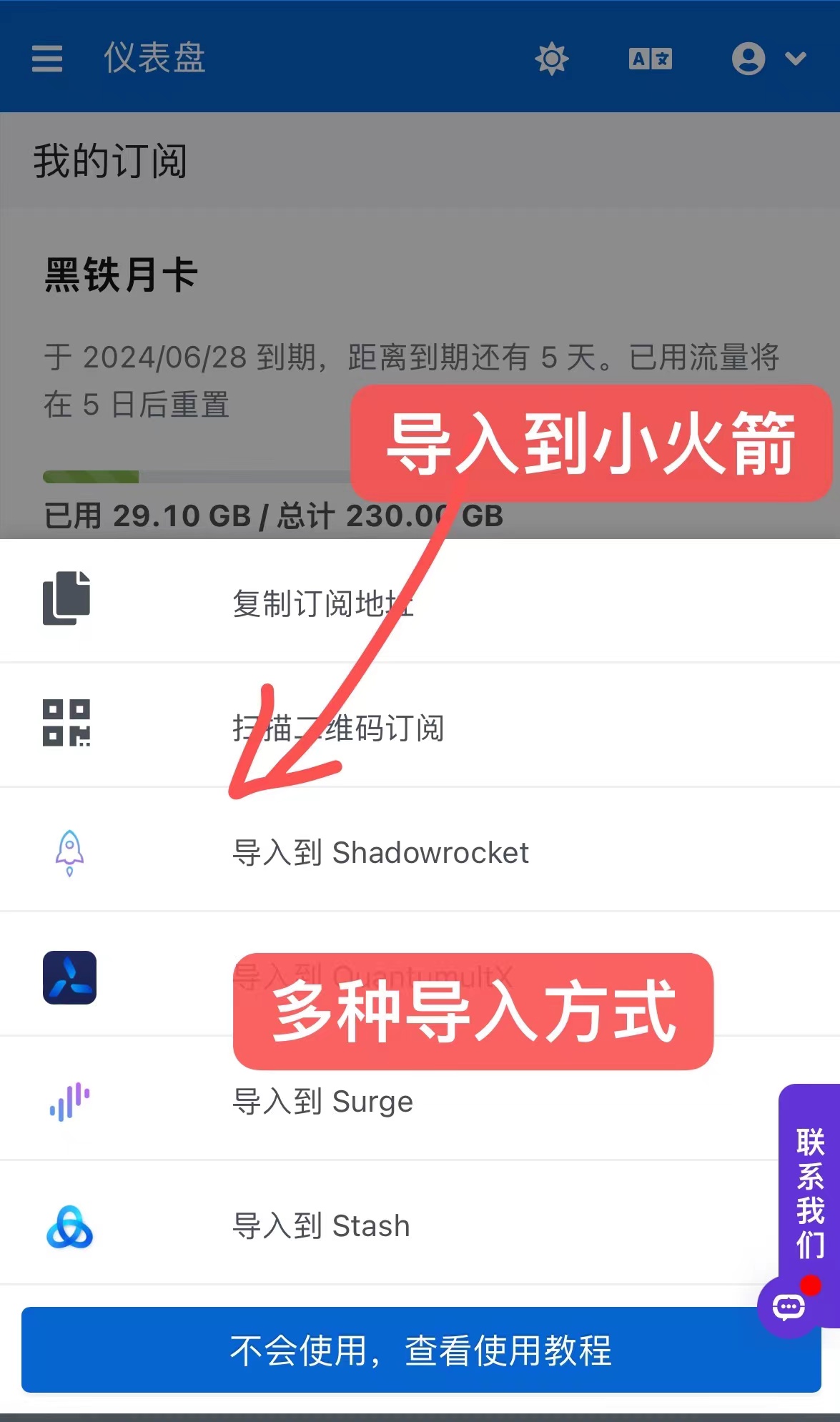Click the Shadowrocket rocket icon

(68, 852)
